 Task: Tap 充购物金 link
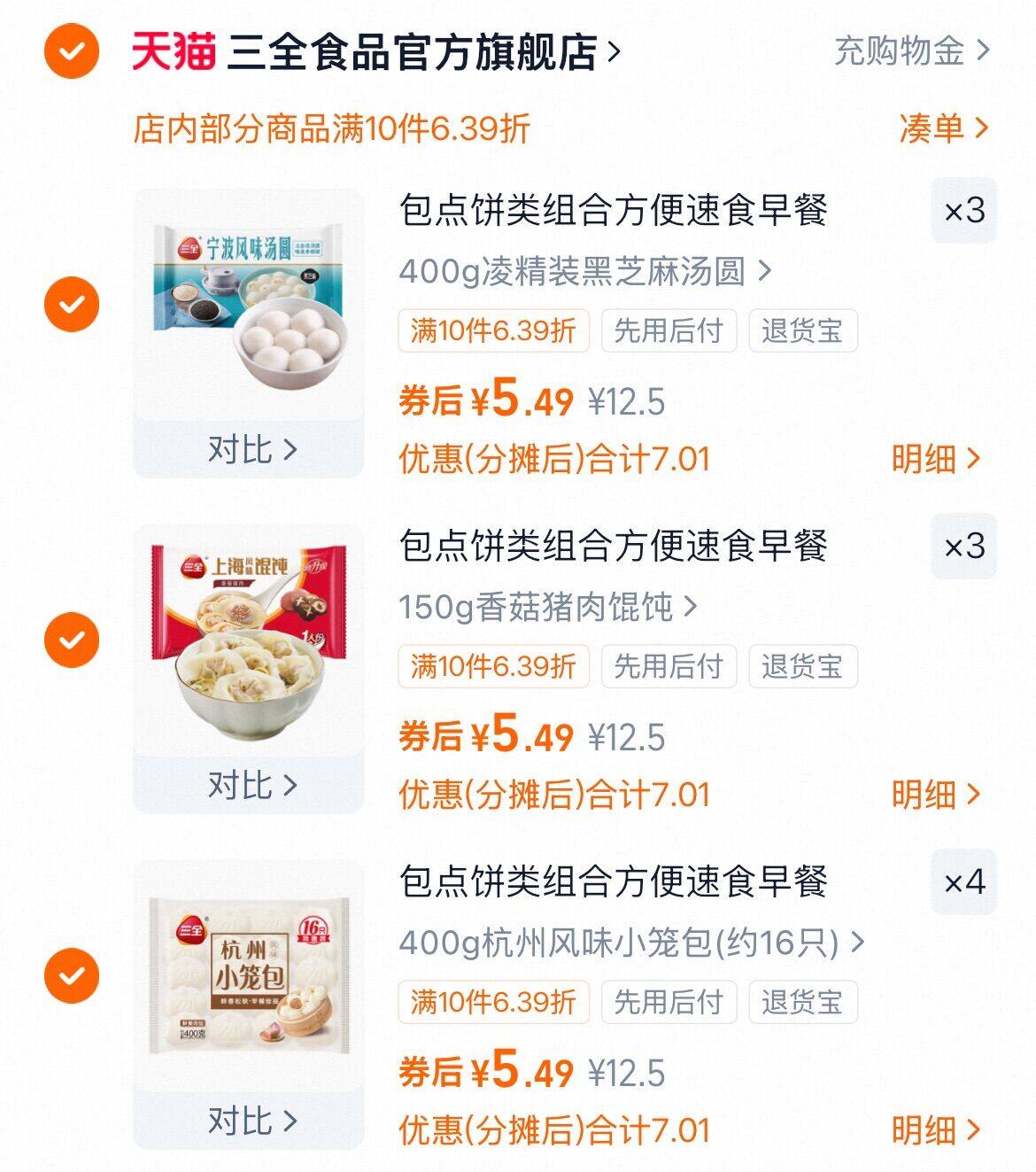[911, 51]
